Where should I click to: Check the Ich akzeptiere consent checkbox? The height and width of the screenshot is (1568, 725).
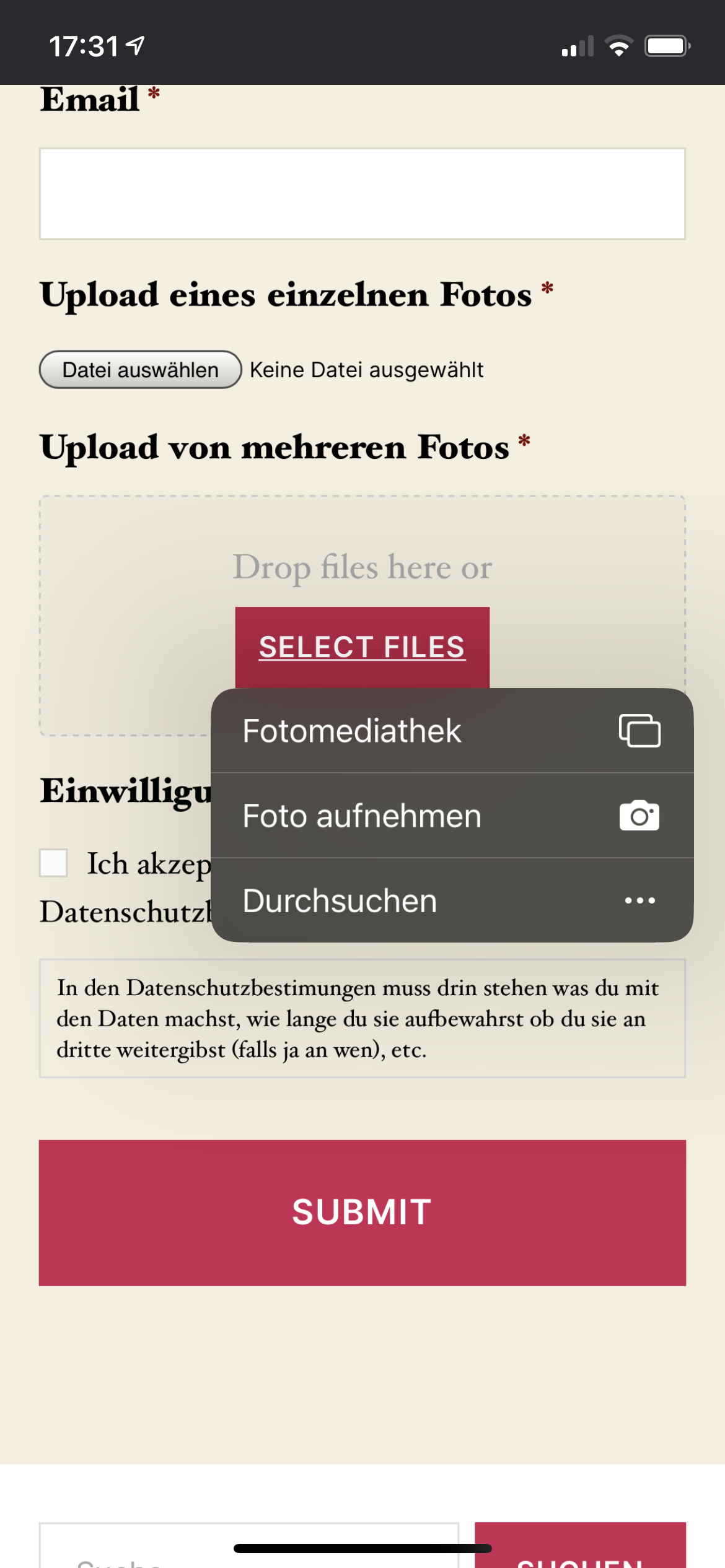tap(54, 863)
